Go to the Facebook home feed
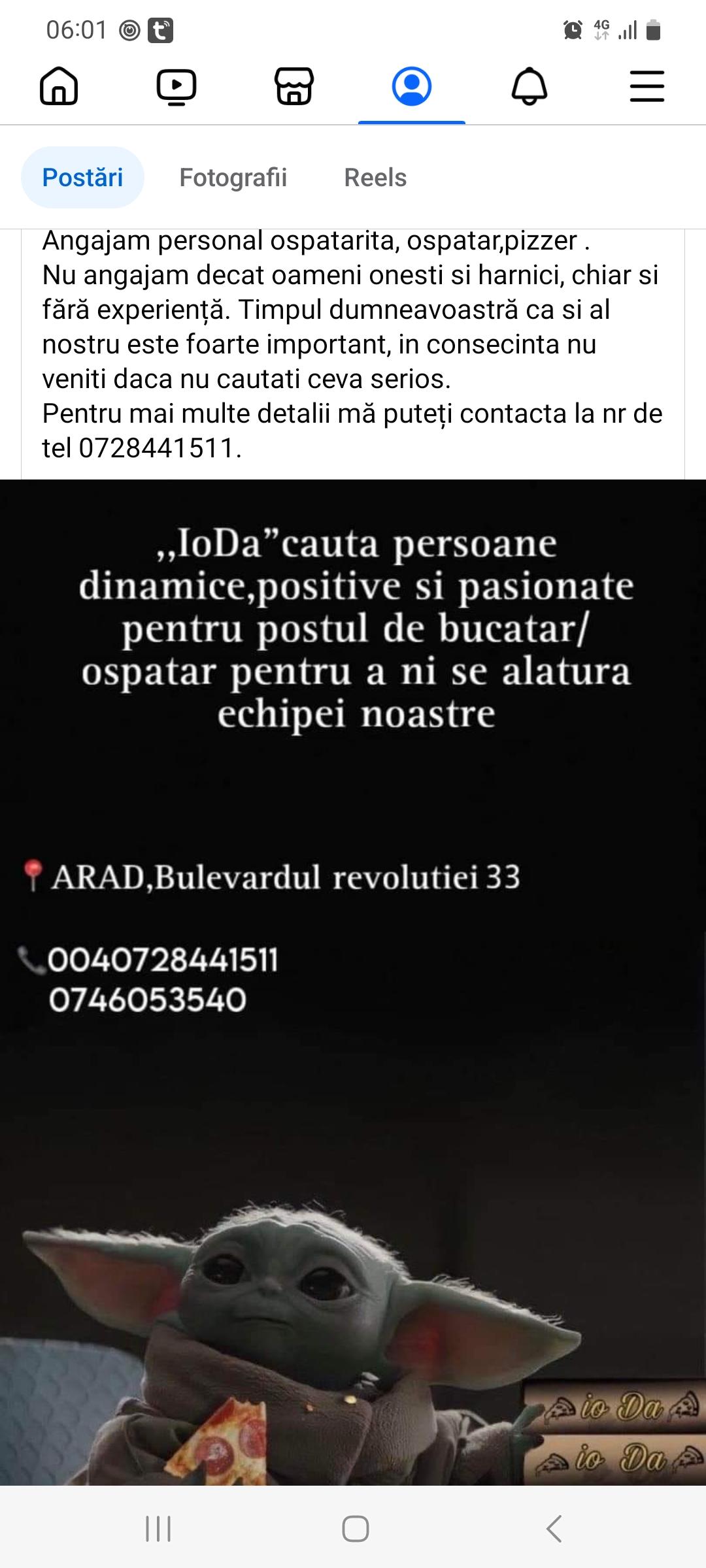This screenshot has width=706, height=1568. [59, 86]
